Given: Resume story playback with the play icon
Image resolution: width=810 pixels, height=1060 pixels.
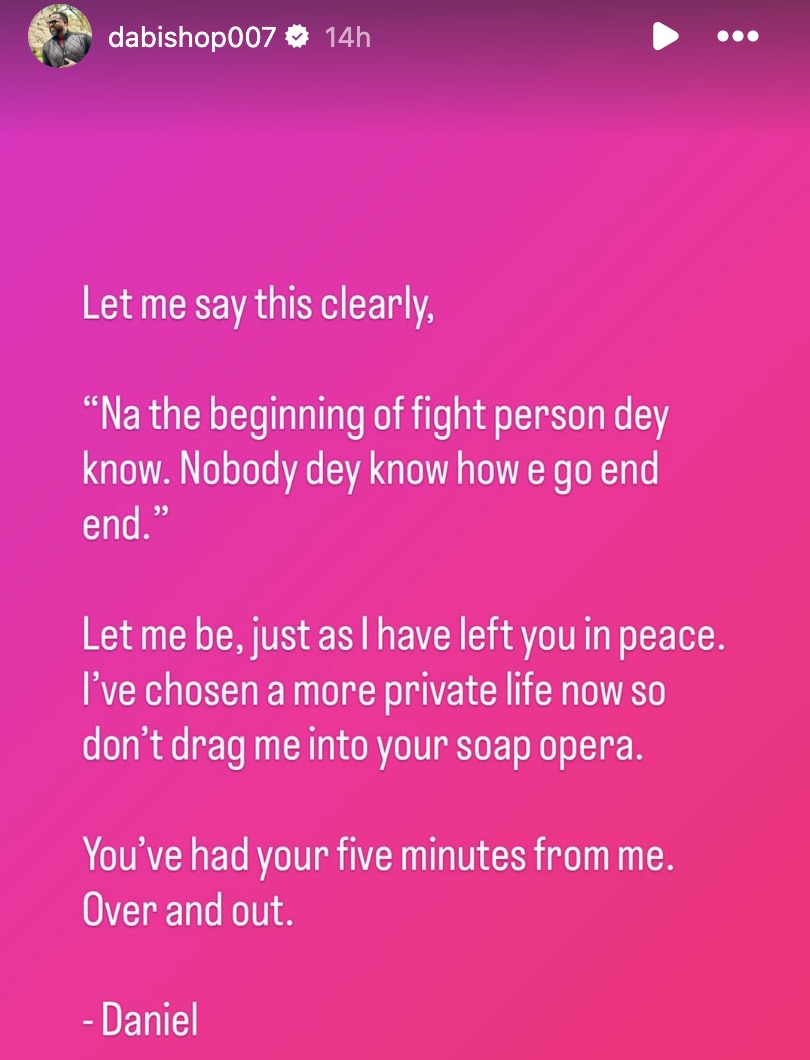Looking at the screenshot, I should pyautogui.click(x=665, y=37).
